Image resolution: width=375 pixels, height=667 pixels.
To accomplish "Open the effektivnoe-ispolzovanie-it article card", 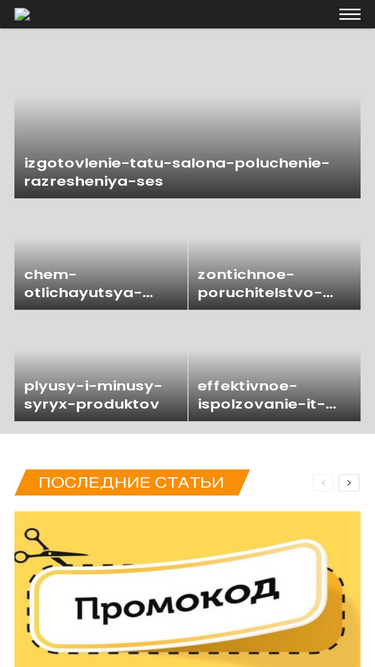I will (x=275, y=385).
